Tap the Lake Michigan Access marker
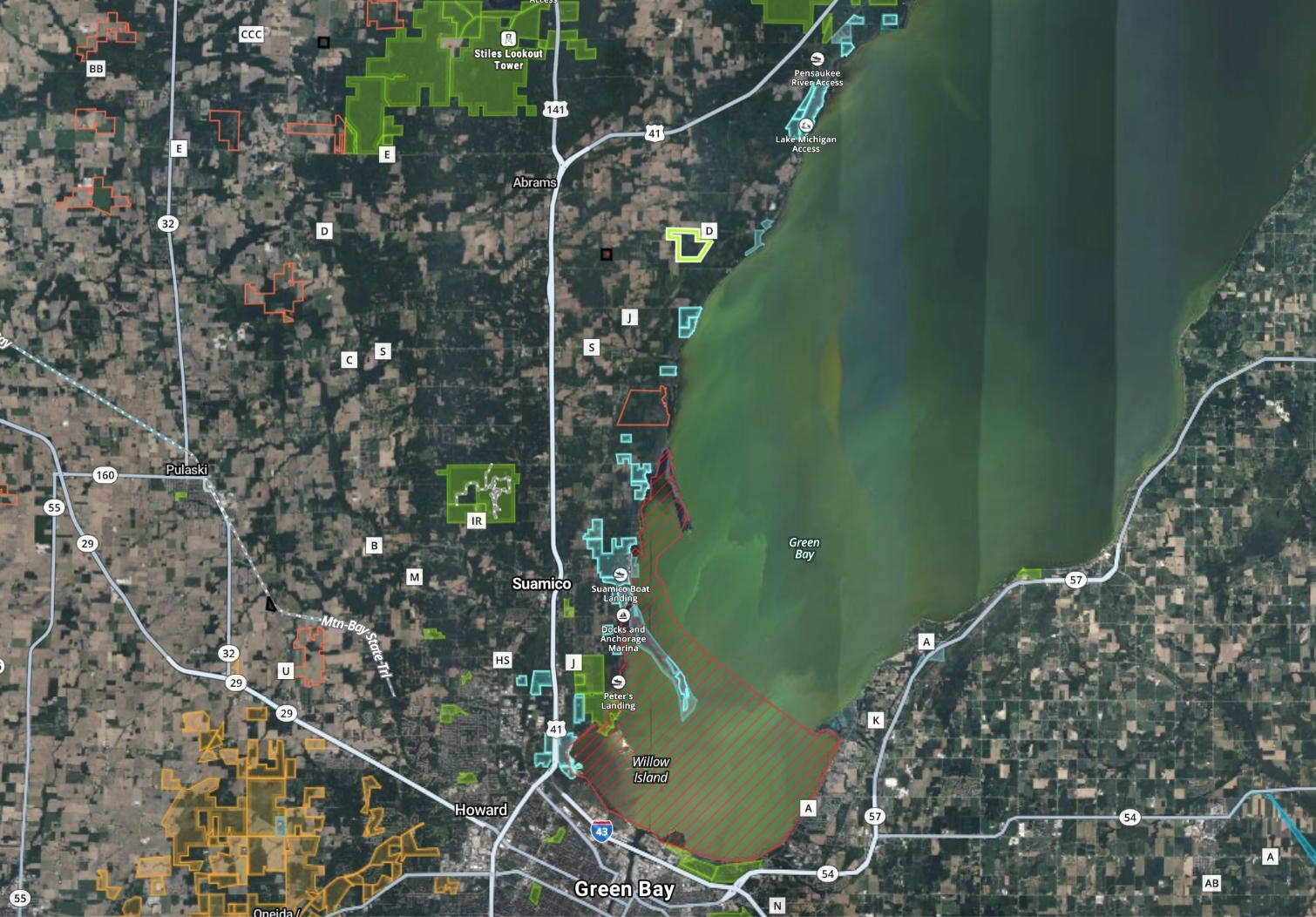This screenshot has height=917, width=1316. coord(806,126)
